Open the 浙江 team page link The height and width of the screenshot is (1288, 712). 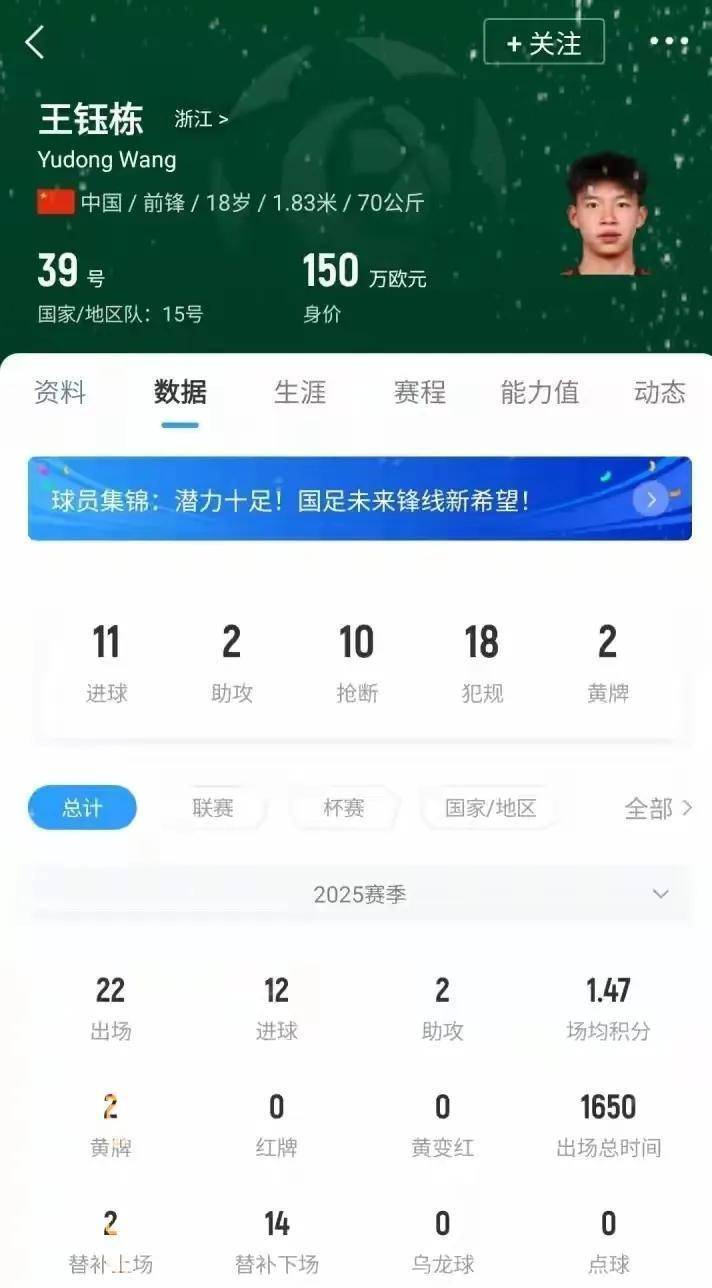(201, 119)
